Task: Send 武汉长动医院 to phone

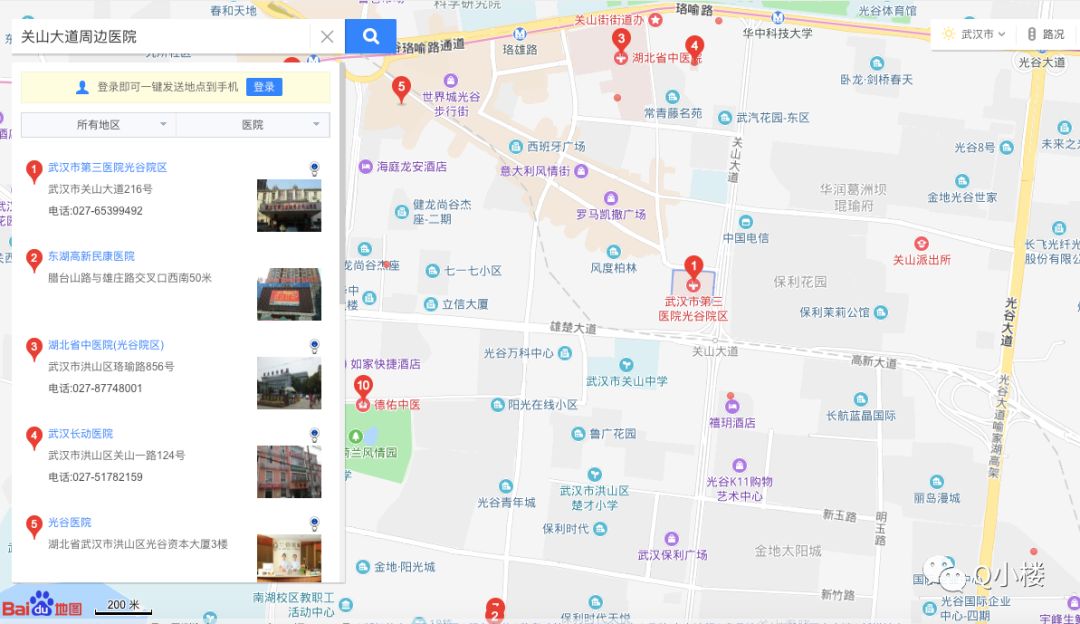Action: coord(314,434)
